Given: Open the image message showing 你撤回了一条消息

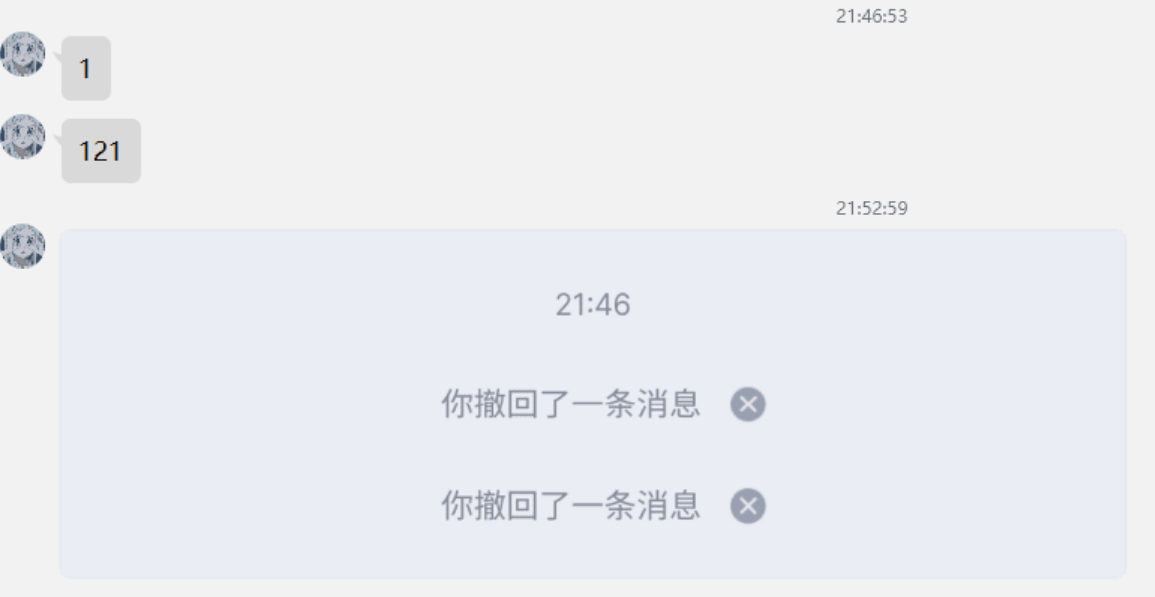Looking at the screenshot, I should coord(592,404).
